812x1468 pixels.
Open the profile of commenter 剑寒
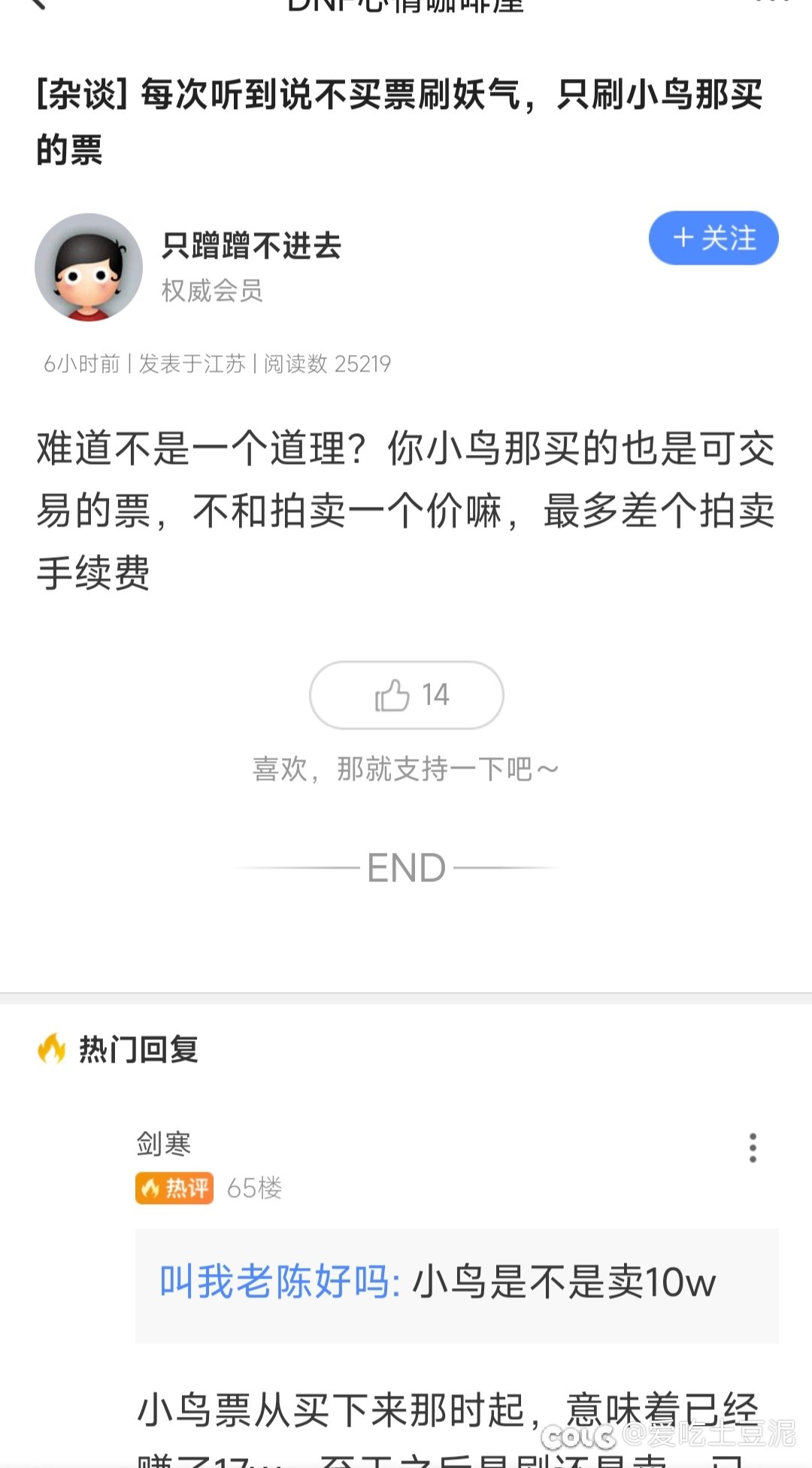pyautogui.click(x=164, y=1144)
